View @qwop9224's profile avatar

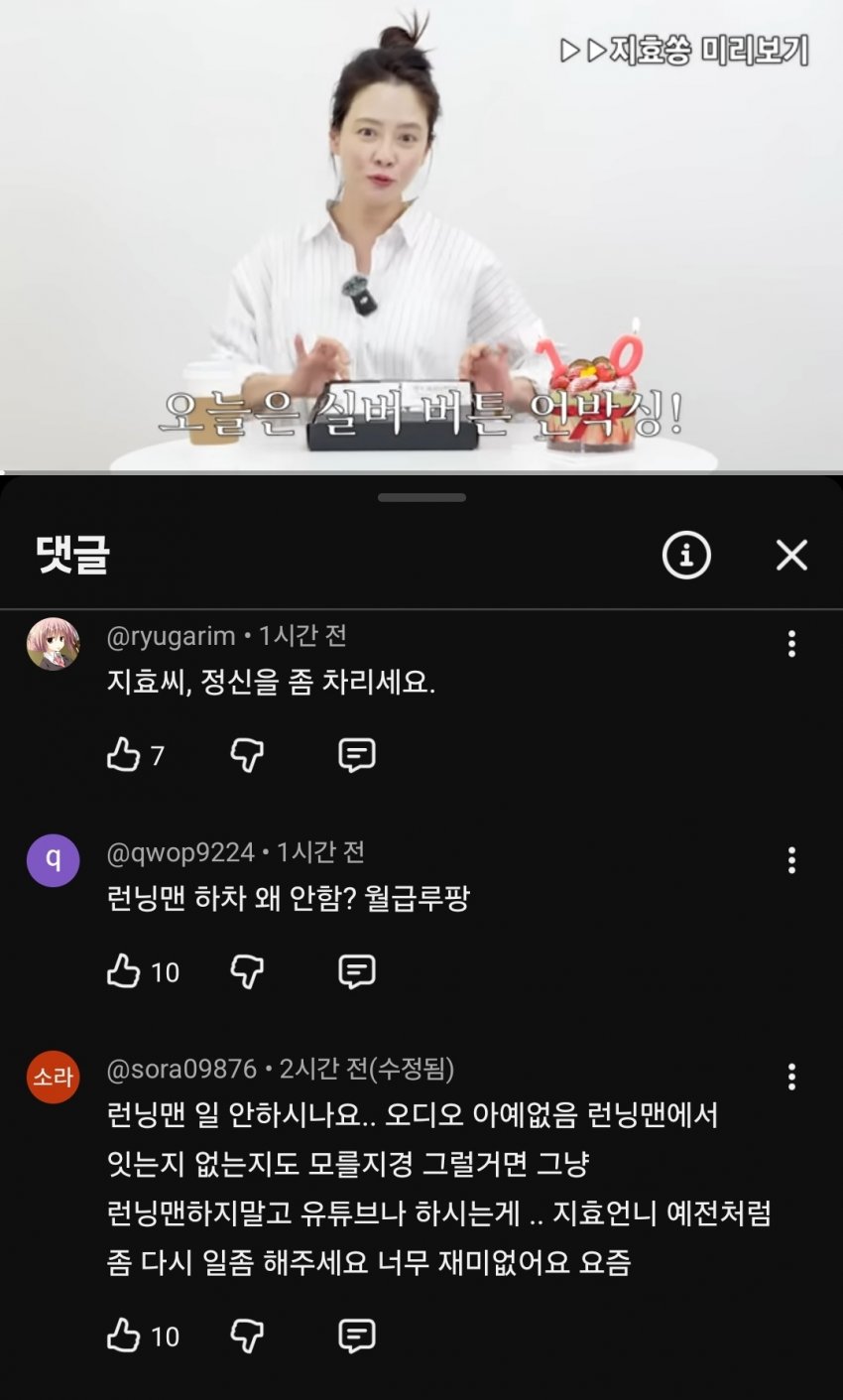(53, 860)
